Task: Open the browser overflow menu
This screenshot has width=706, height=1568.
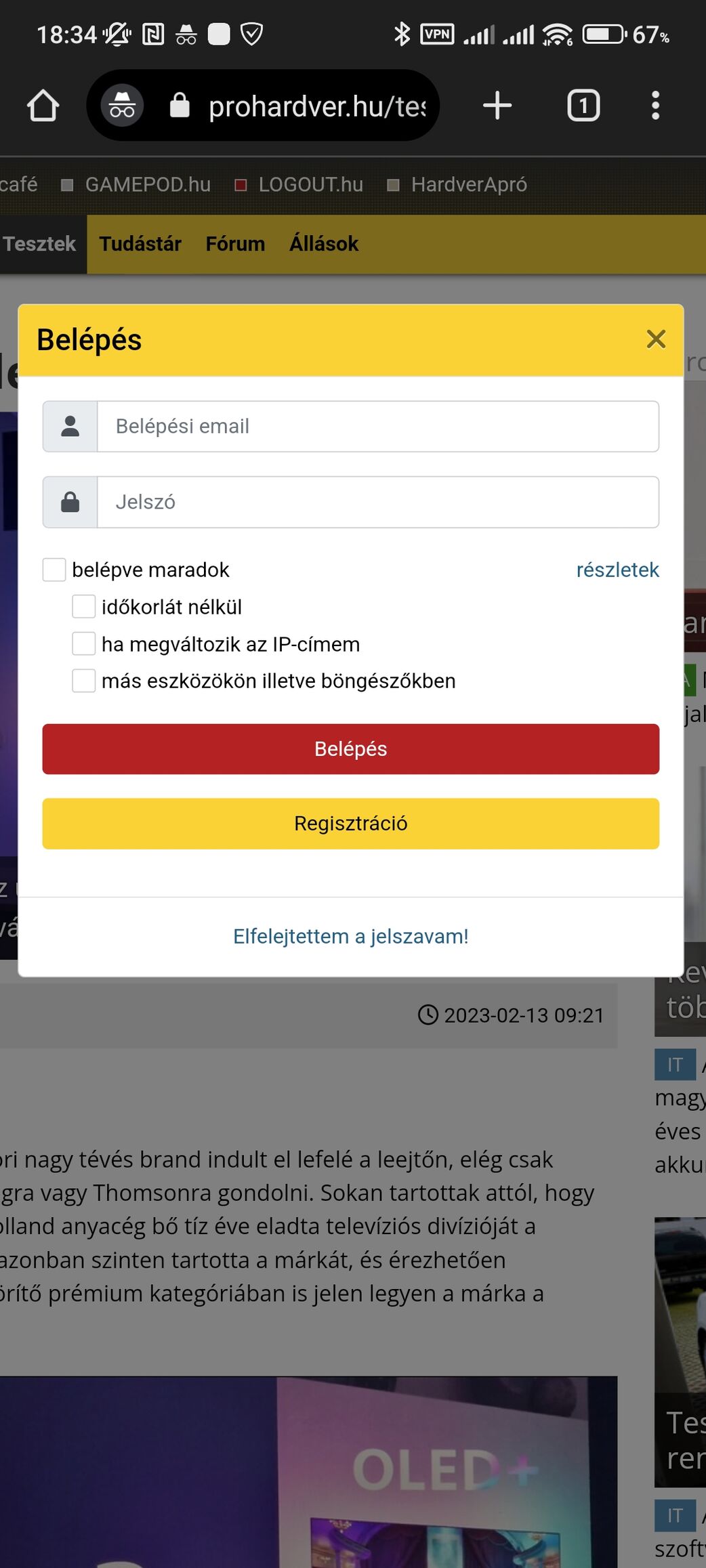Action: (x=655, y=106)
